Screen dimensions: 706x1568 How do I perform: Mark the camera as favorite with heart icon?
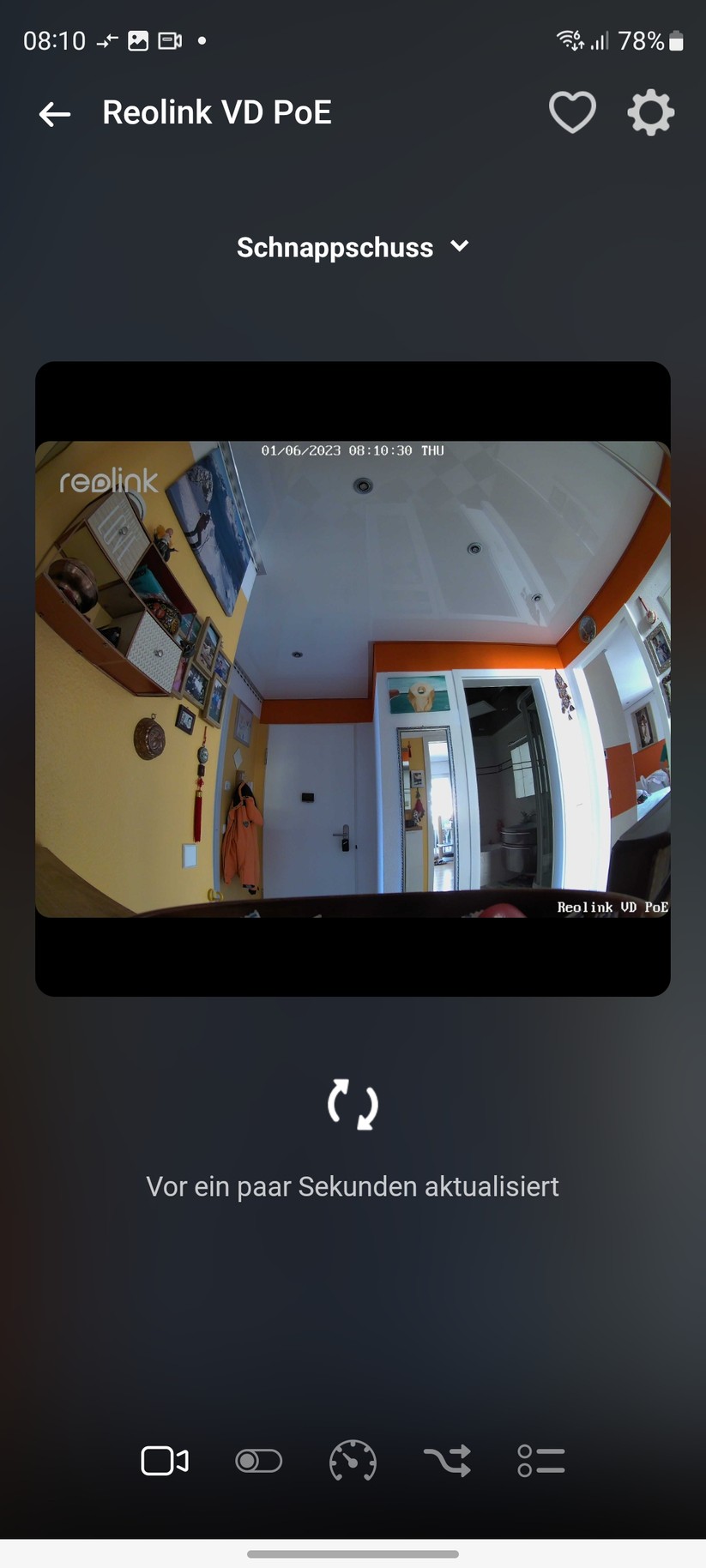572,112
